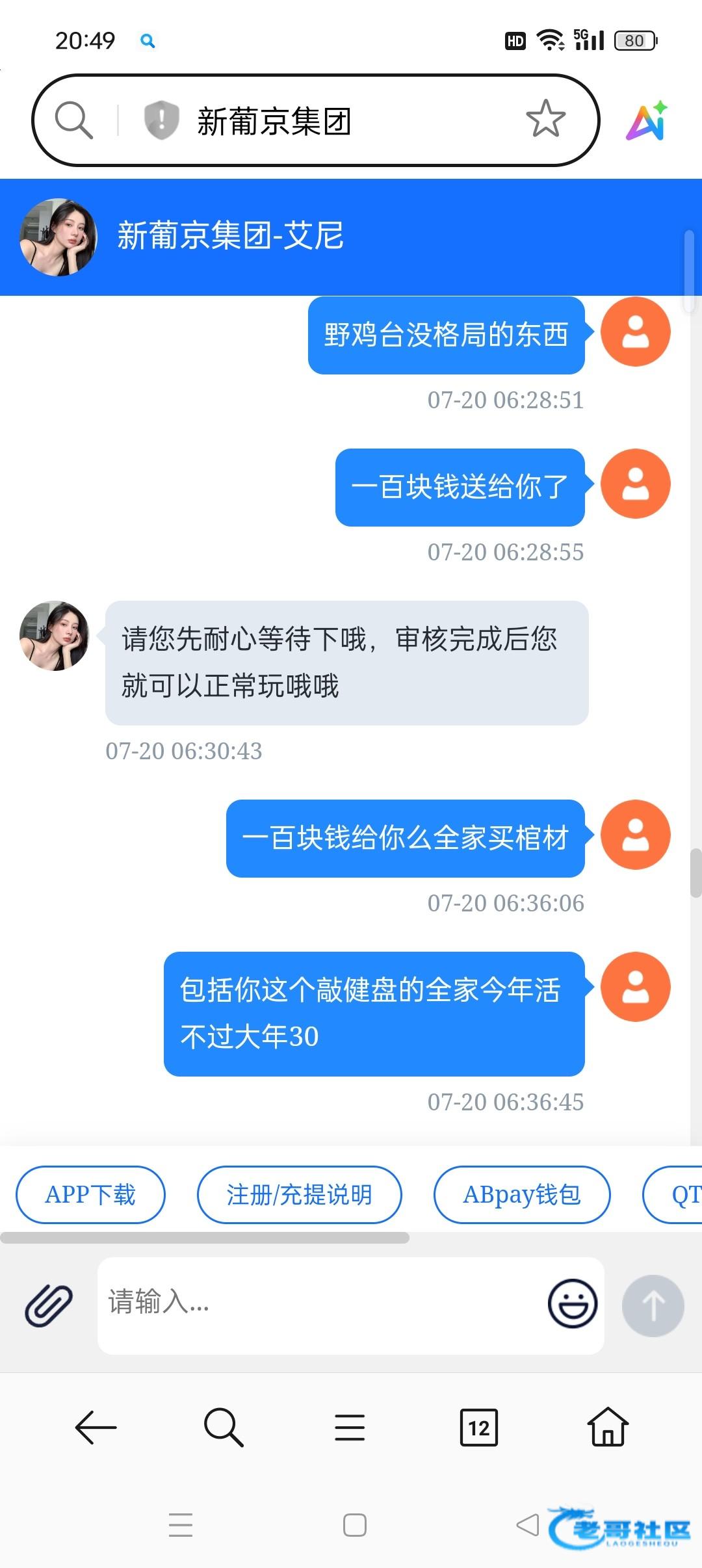
Task: Open the site security shield icon
Action: [161, 120]
